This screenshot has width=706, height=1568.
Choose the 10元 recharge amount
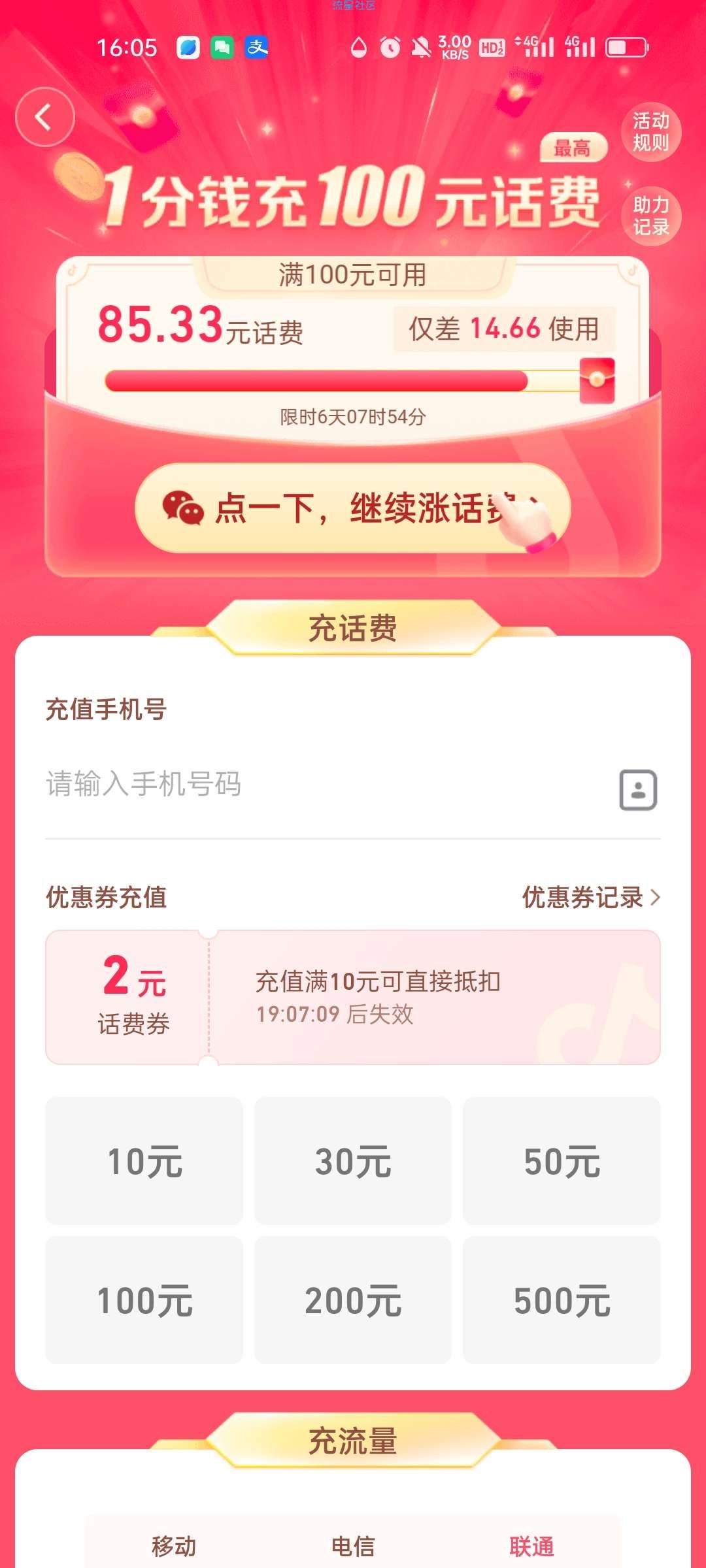click(x=144, y=1161)
